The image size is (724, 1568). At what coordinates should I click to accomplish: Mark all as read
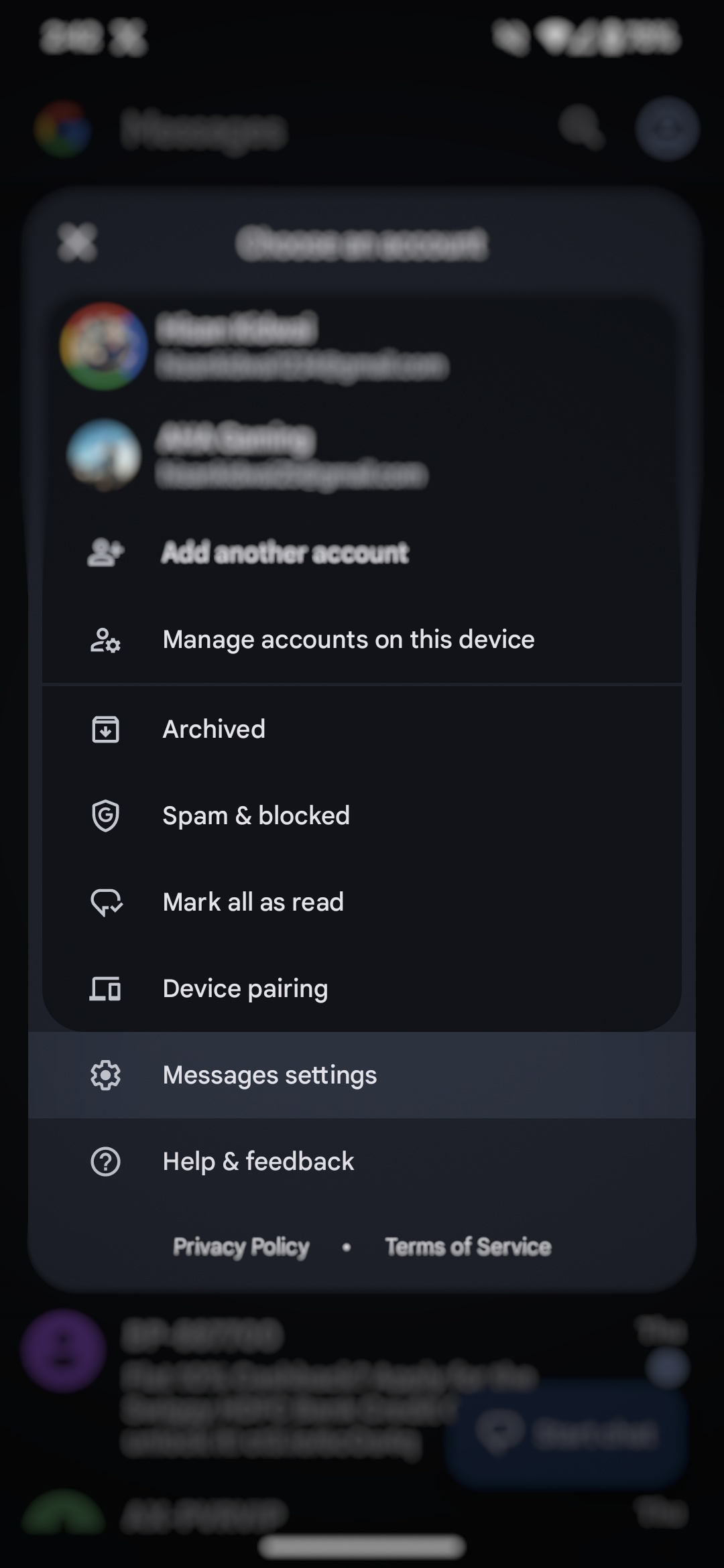click(x=253, y=902)
